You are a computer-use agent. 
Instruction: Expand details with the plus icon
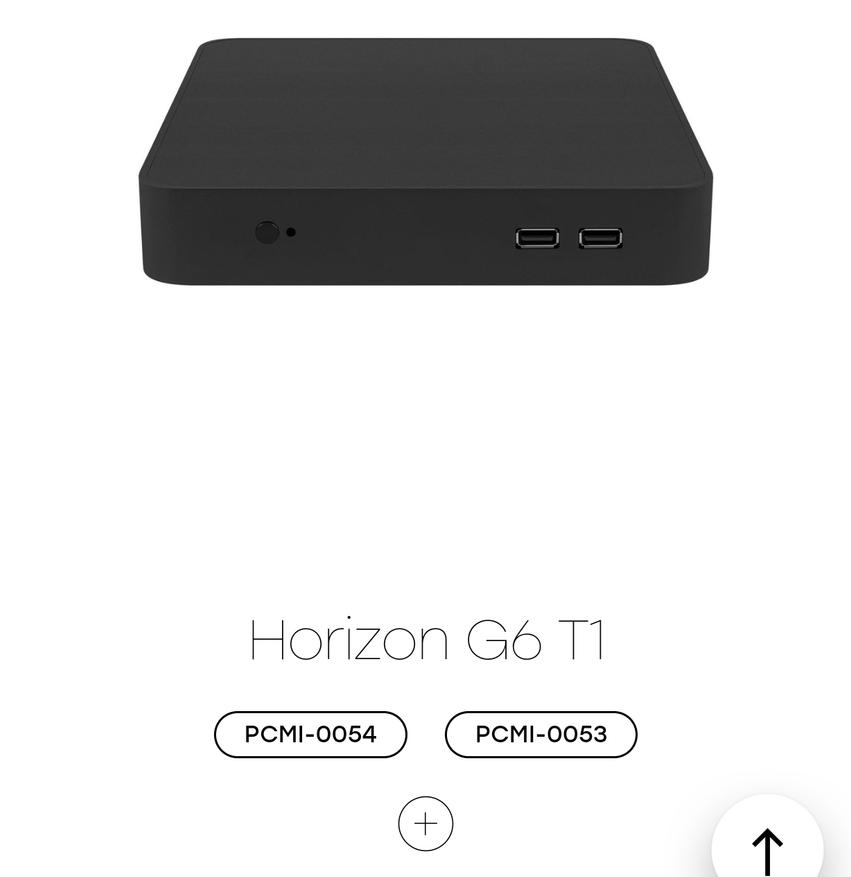(x=426, y=824)
